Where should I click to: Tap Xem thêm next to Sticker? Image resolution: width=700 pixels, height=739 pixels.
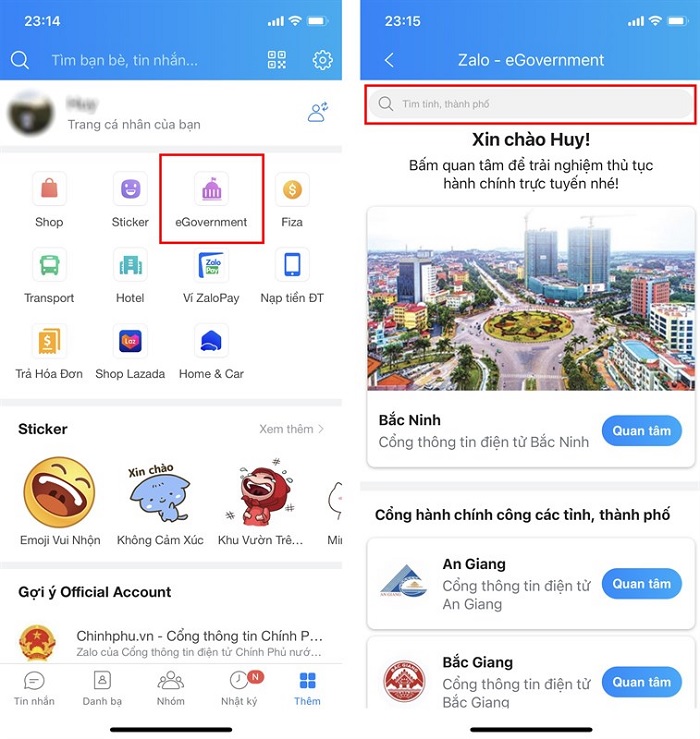point(291,429)
